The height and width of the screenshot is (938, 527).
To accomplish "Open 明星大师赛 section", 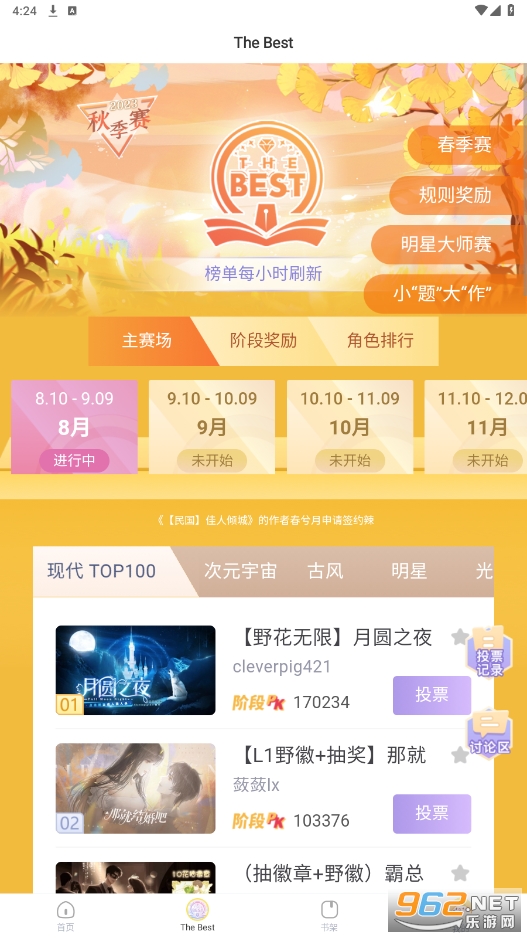I will pos(447,244).
